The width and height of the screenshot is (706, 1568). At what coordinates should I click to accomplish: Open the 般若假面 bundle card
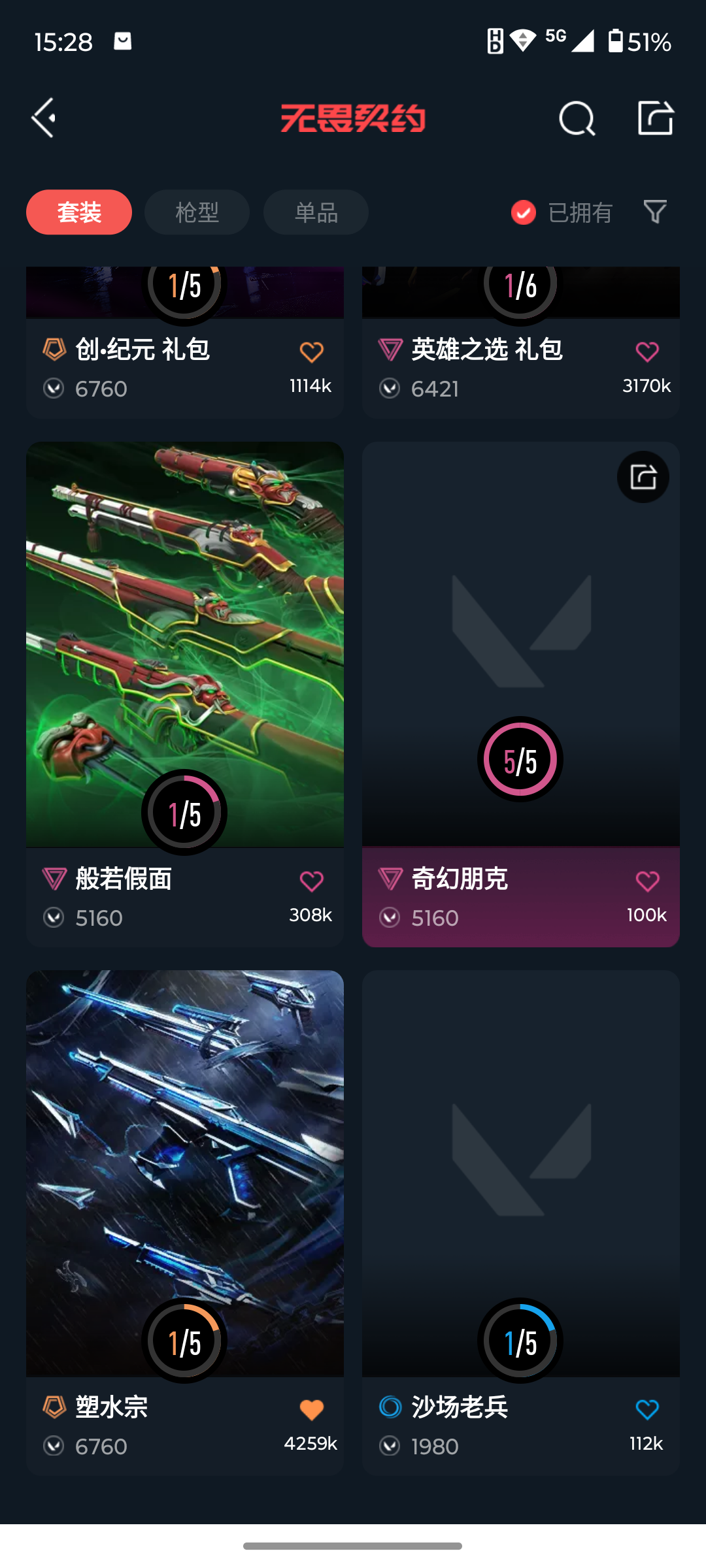[185, 694]
